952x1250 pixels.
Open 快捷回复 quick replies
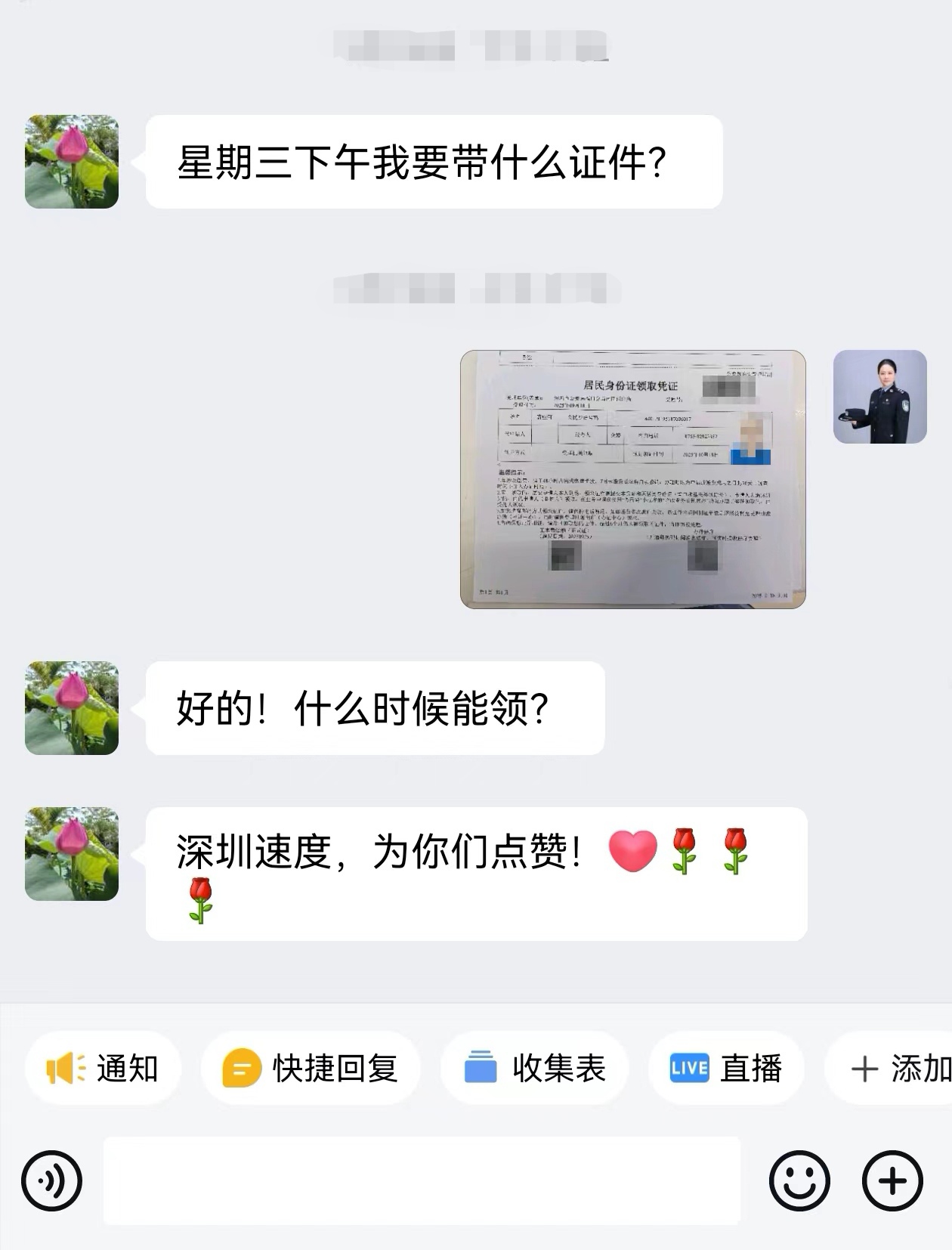(311, 1069)
